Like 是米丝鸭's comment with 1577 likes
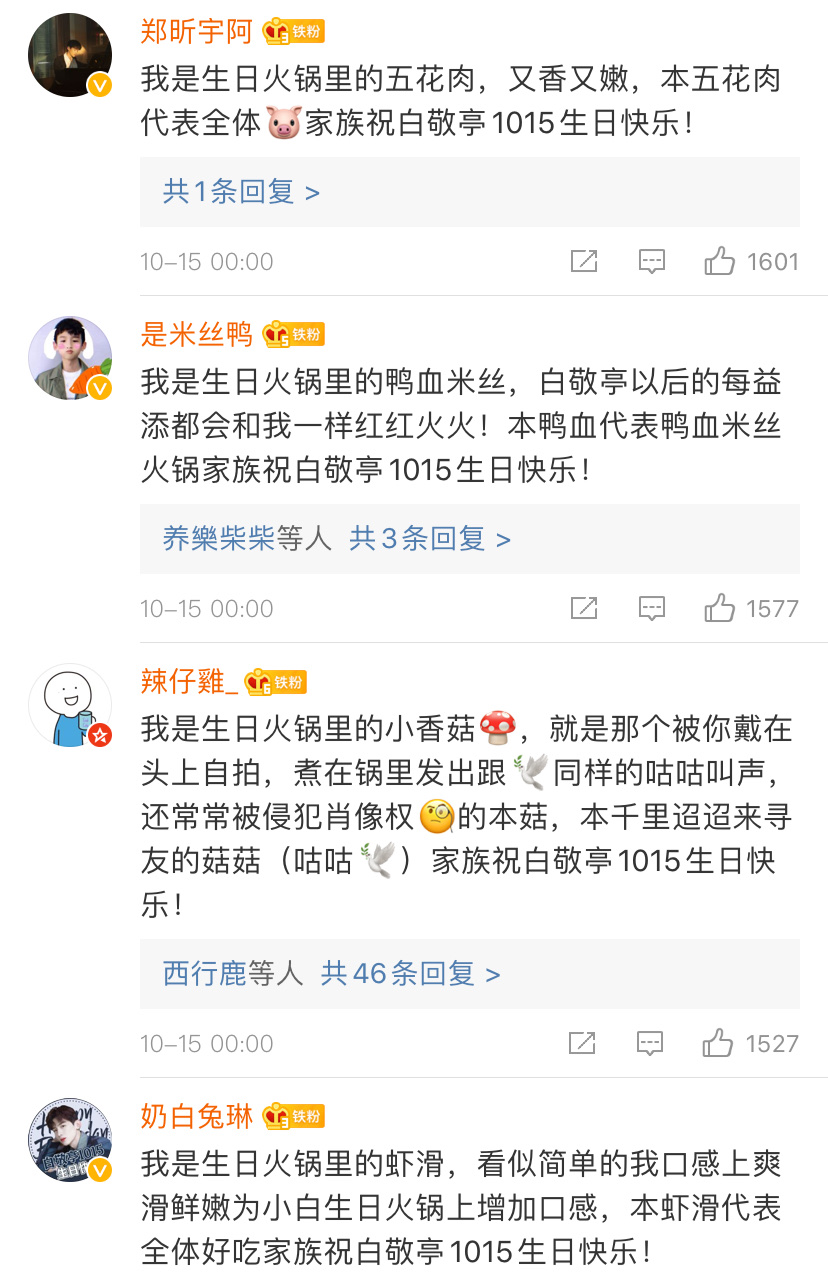This screenshot has width=828, height=1277. (719, 608)
